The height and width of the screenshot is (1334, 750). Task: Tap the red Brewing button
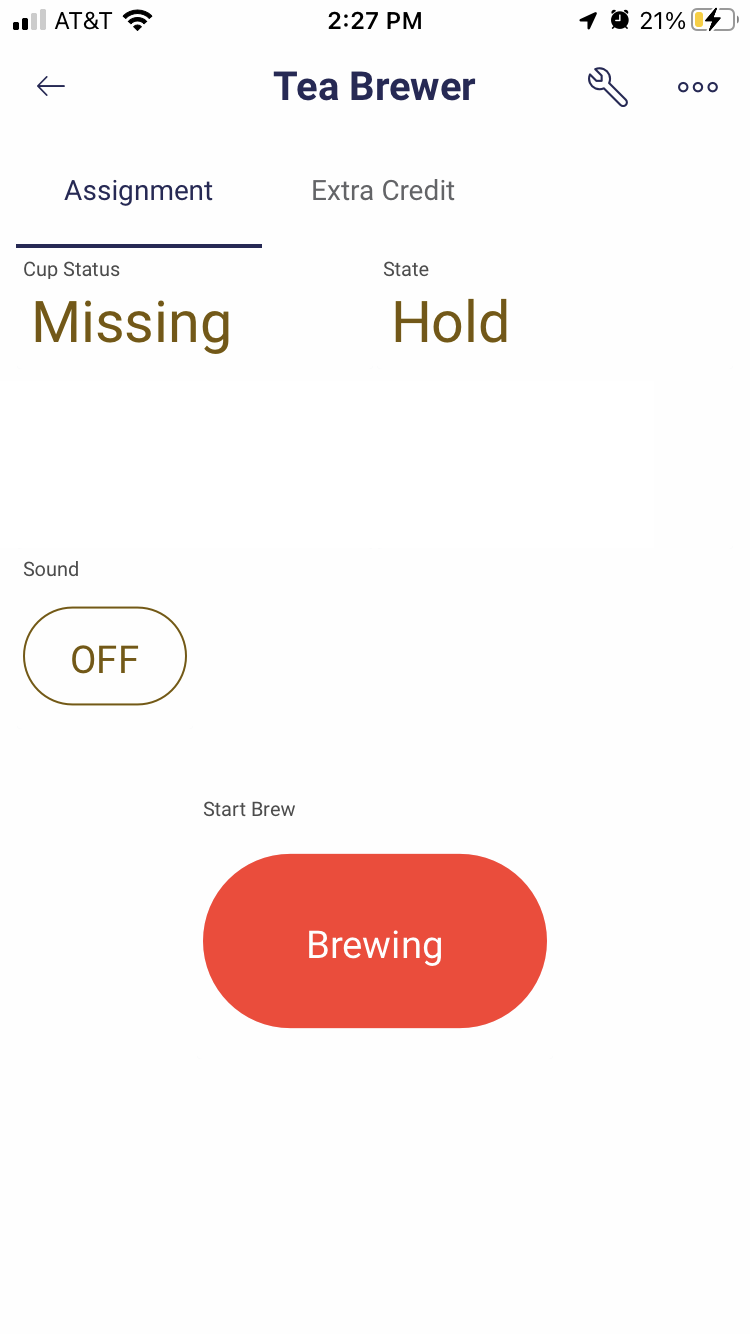pyautogui.click(x=375, y=941)
